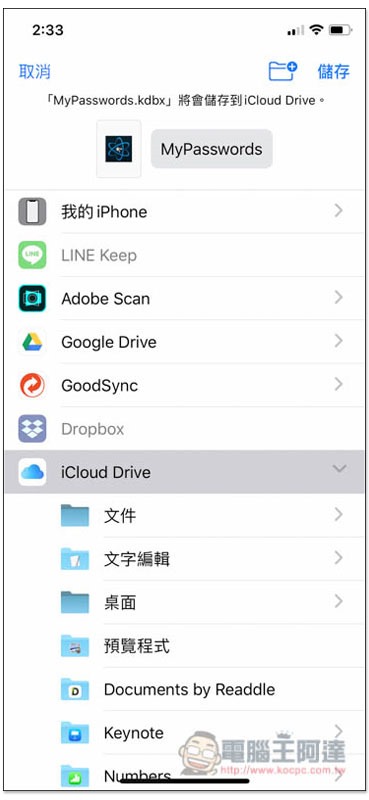Select Google Drive location
The width and height of the screenshot is (369, 800).
[185, 341]
